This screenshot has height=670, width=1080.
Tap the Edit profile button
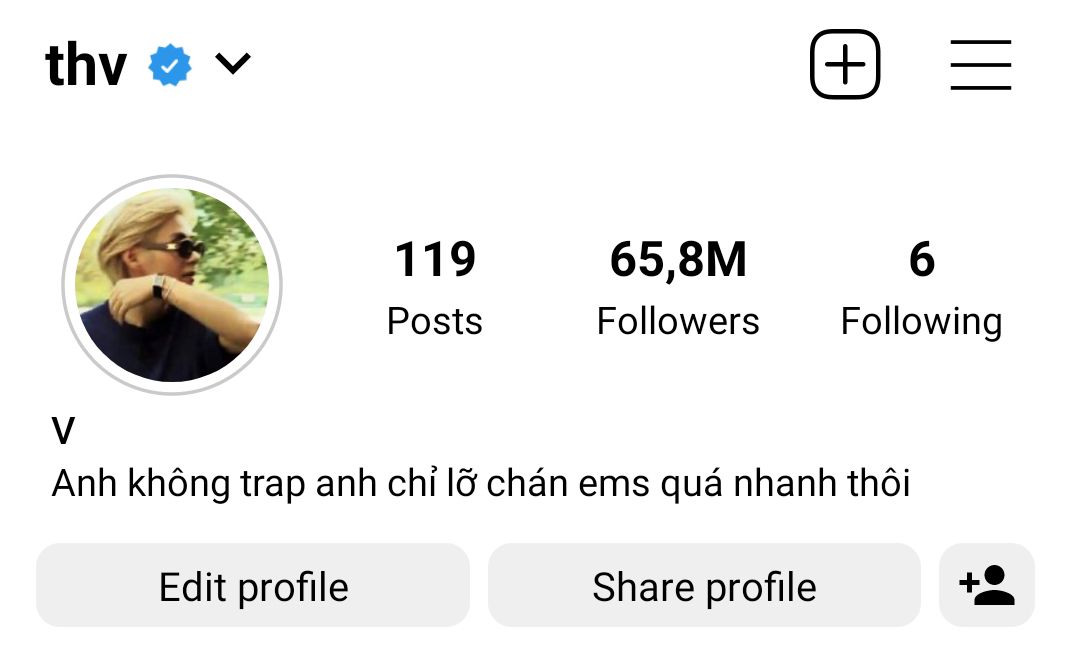(x=253, y=586)
